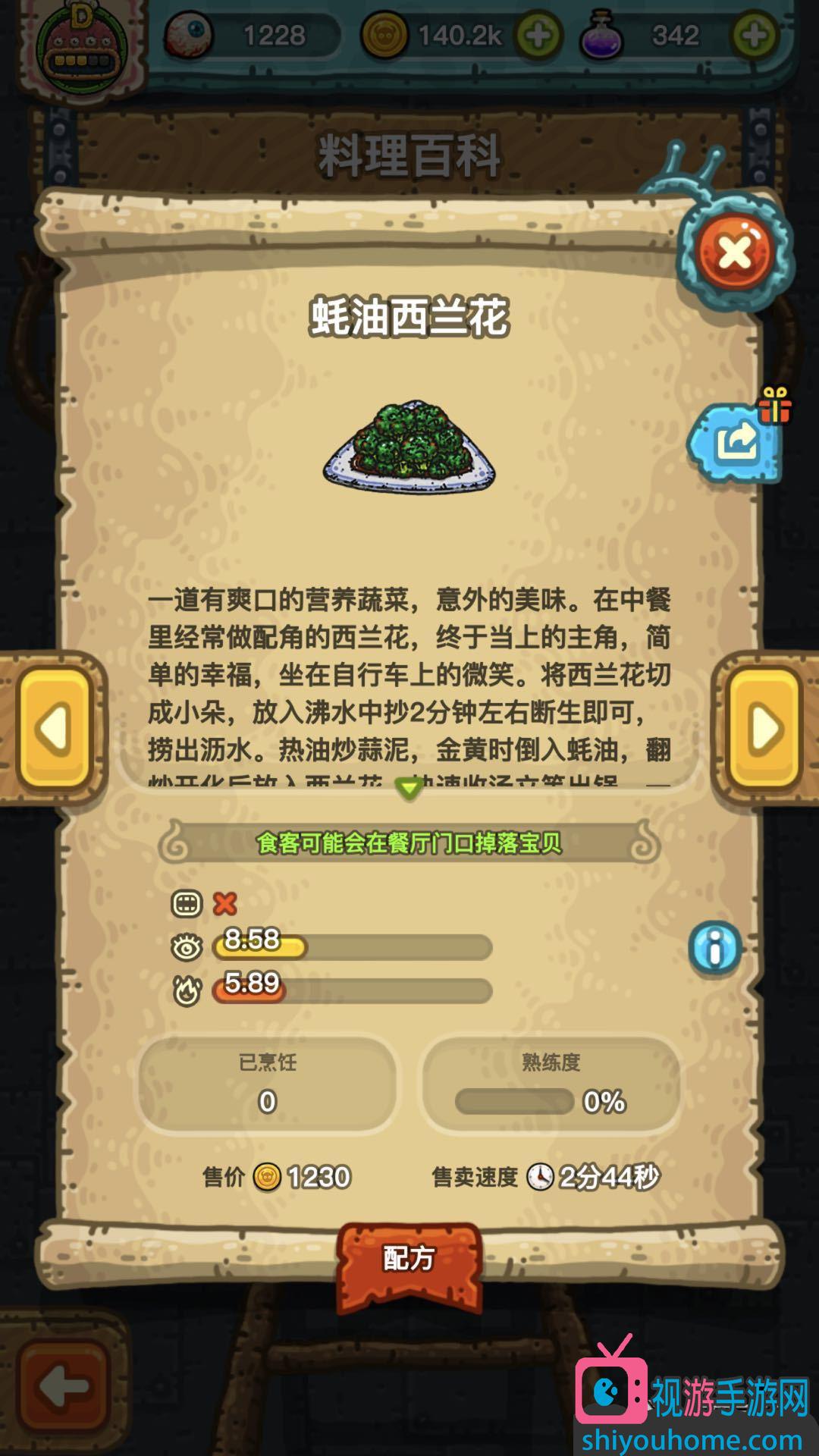The image size is (819, 1456).
Task: Go to the previous dish
Action: [x=55, y=729]
